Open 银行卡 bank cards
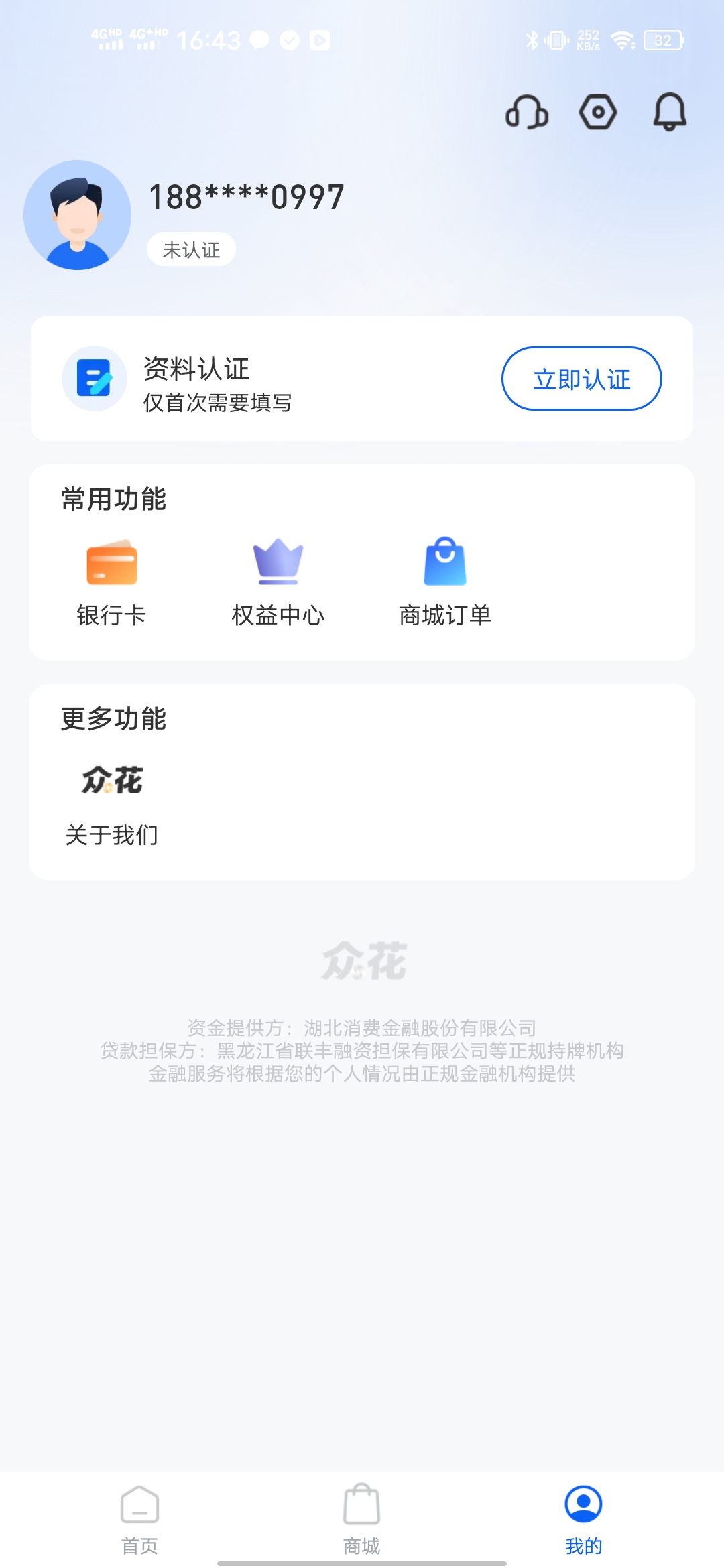 tap(111, 582)
